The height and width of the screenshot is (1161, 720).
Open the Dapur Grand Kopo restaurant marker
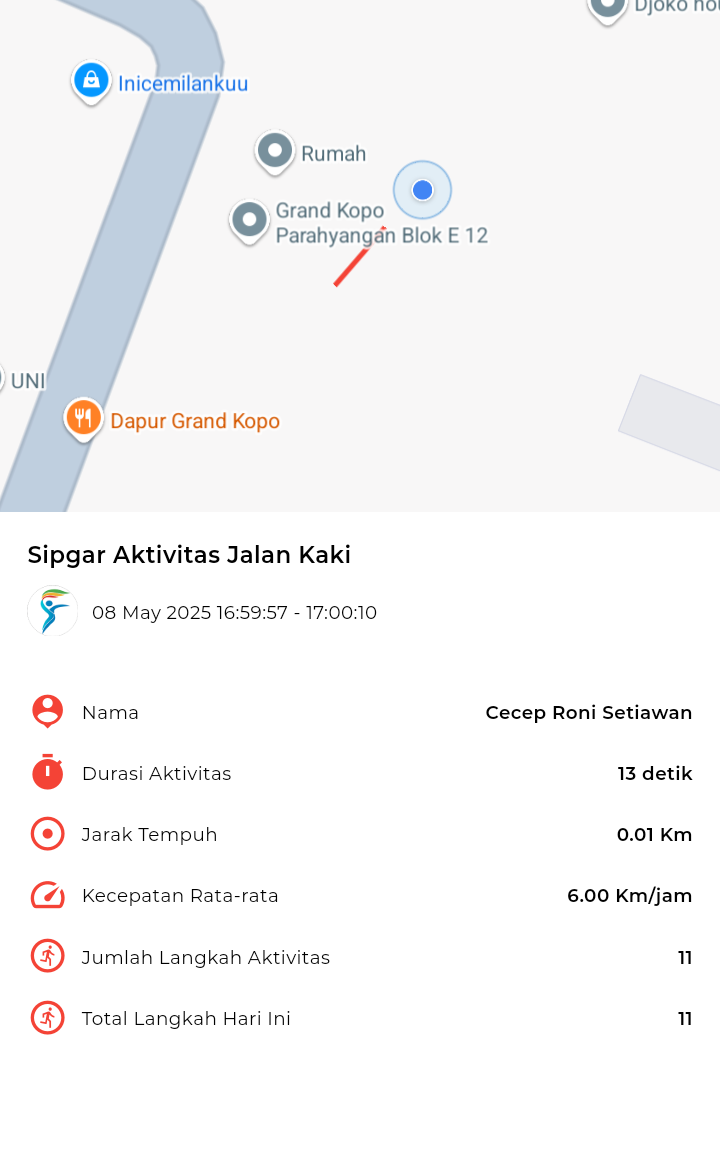coord(83,419)
